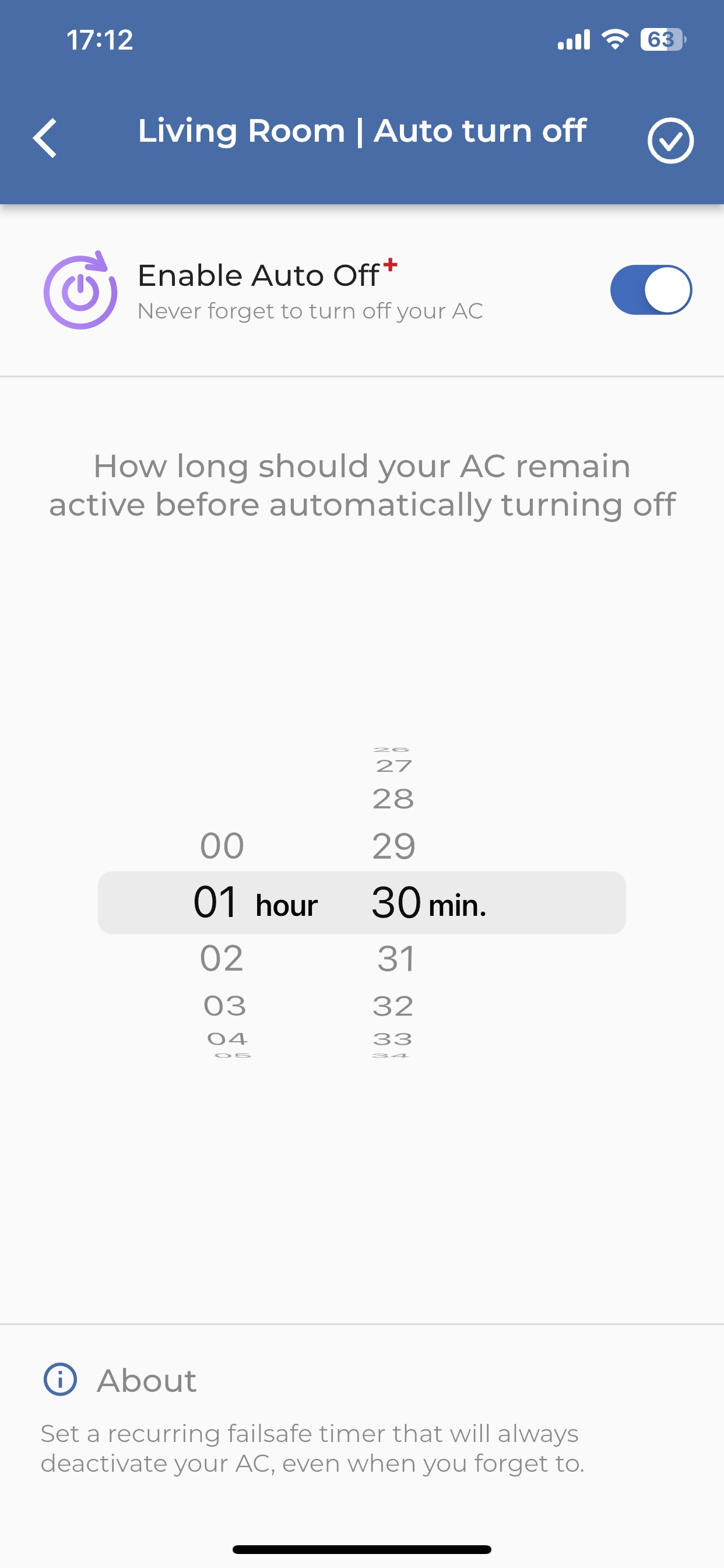Pick 28 in the minutes picker
724x1568 pixels.
pyautogui.click(x=393, y=799)
